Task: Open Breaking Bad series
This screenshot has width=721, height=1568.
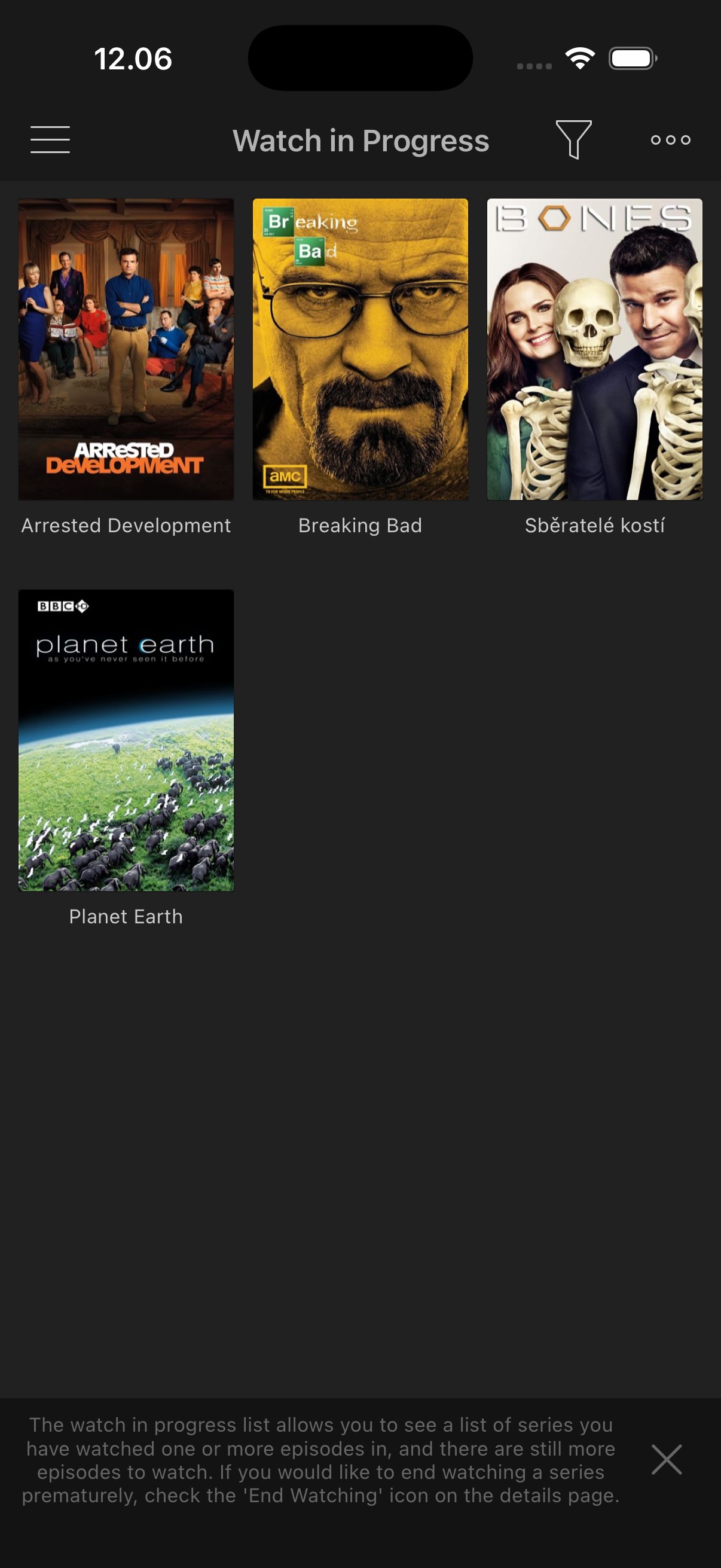Action: [x=360, y=349]
